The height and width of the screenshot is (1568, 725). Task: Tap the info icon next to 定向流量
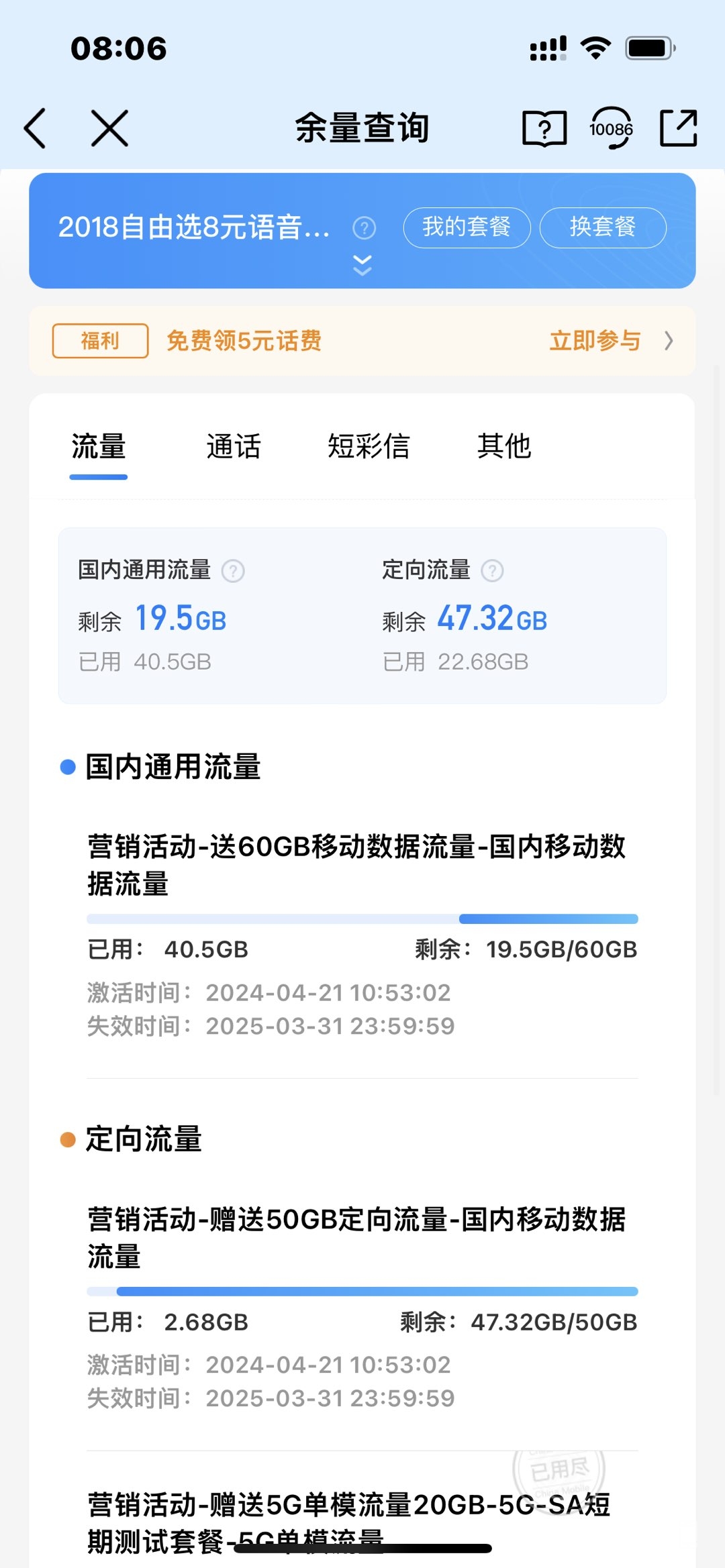coord(492,571)
